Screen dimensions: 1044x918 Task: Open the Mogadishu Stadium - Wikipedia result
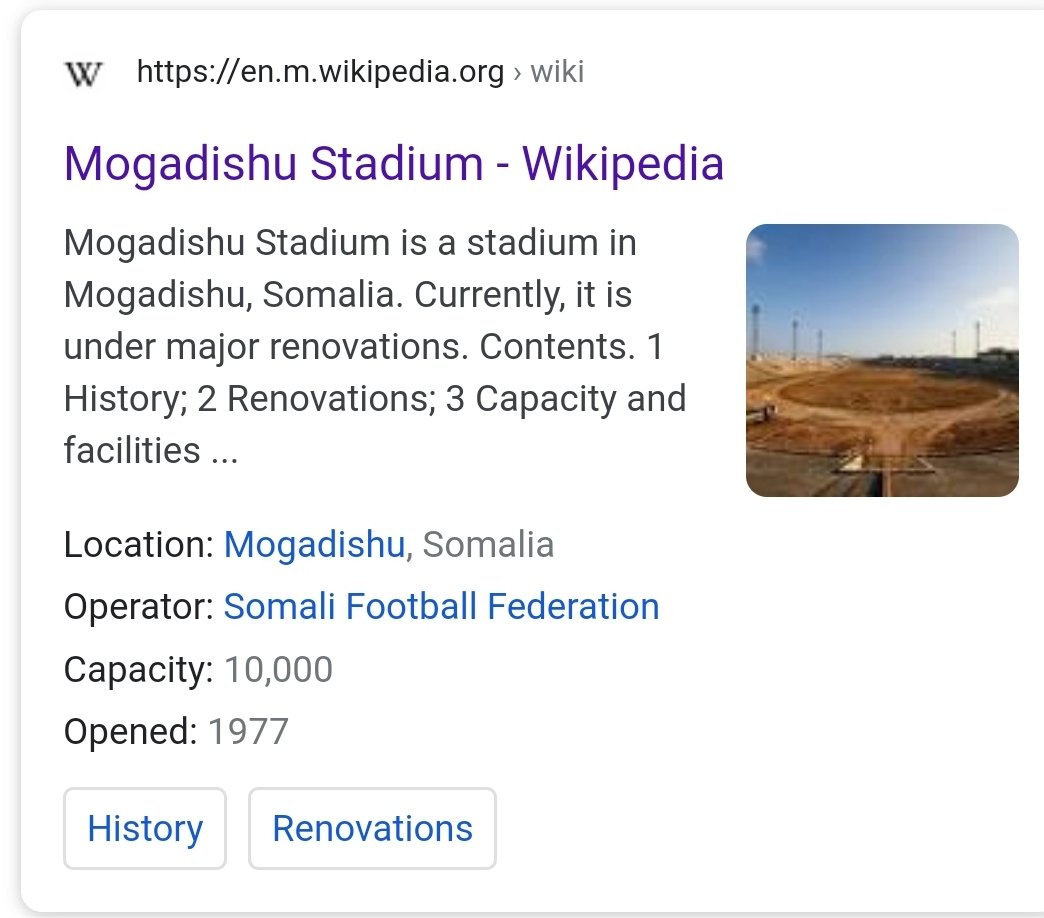pyautogui.click(x=393, y=163)
